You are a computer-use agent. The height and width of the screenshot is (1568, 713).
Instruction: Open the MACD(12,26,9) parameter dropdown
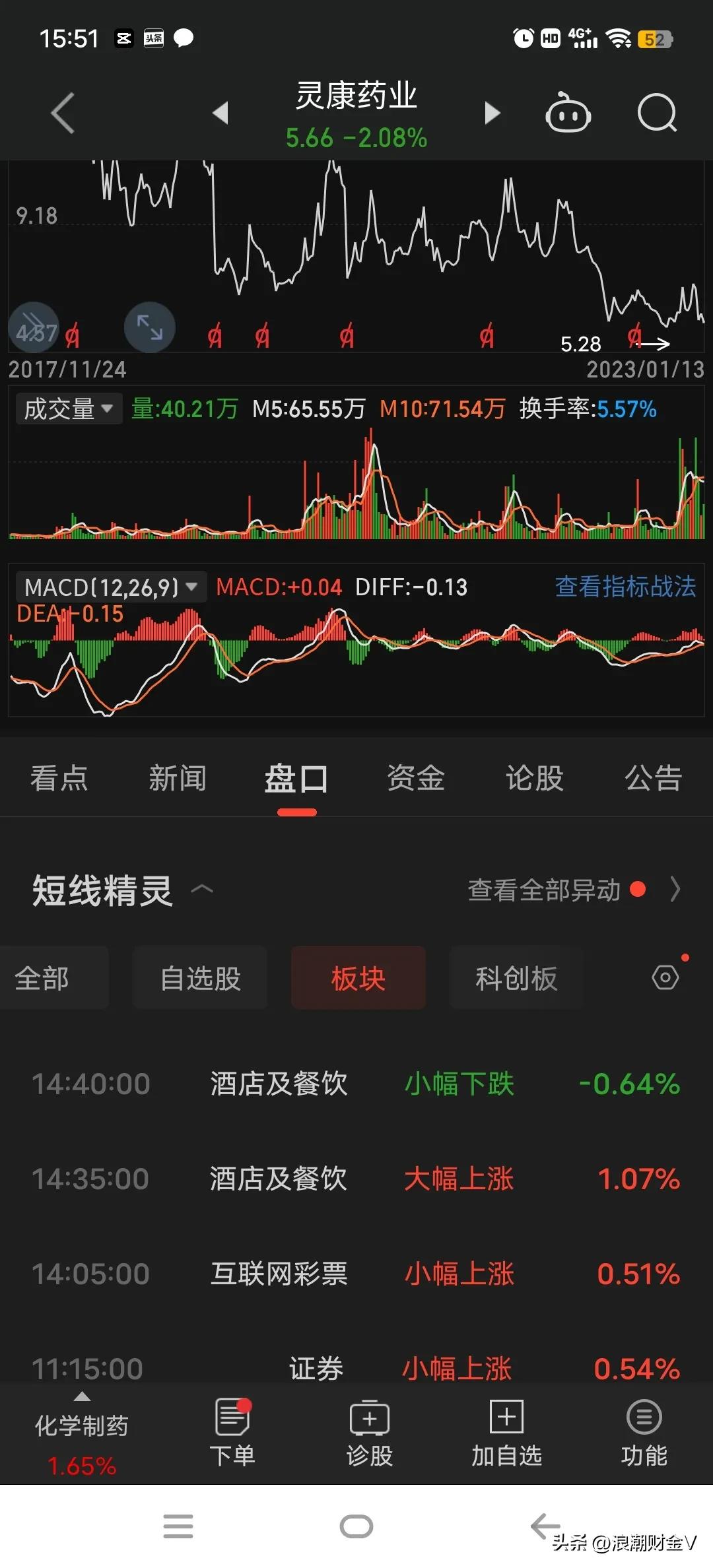(x=111, y=586)
